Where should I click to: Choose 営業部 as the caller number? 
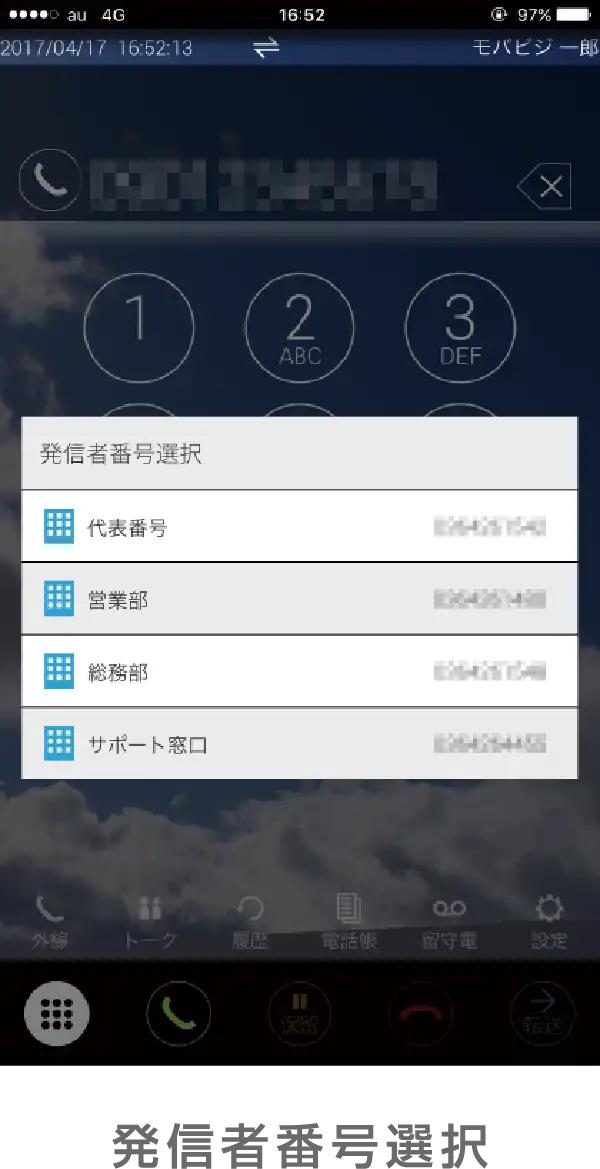click(299, 599)
